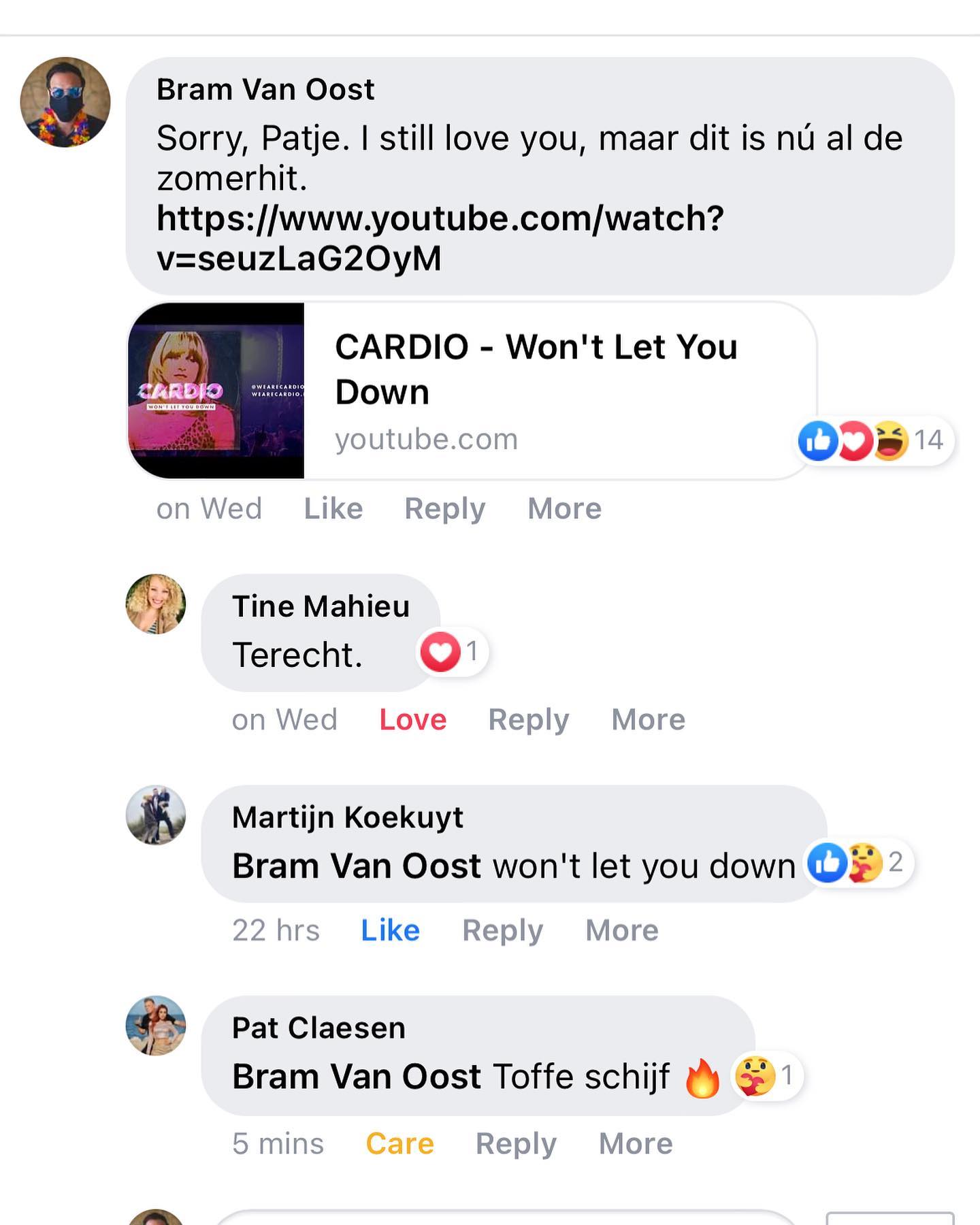
Task: Open More options on Pat Claesen's comment
Action: pyautogui.click(x=635, y=1144)
